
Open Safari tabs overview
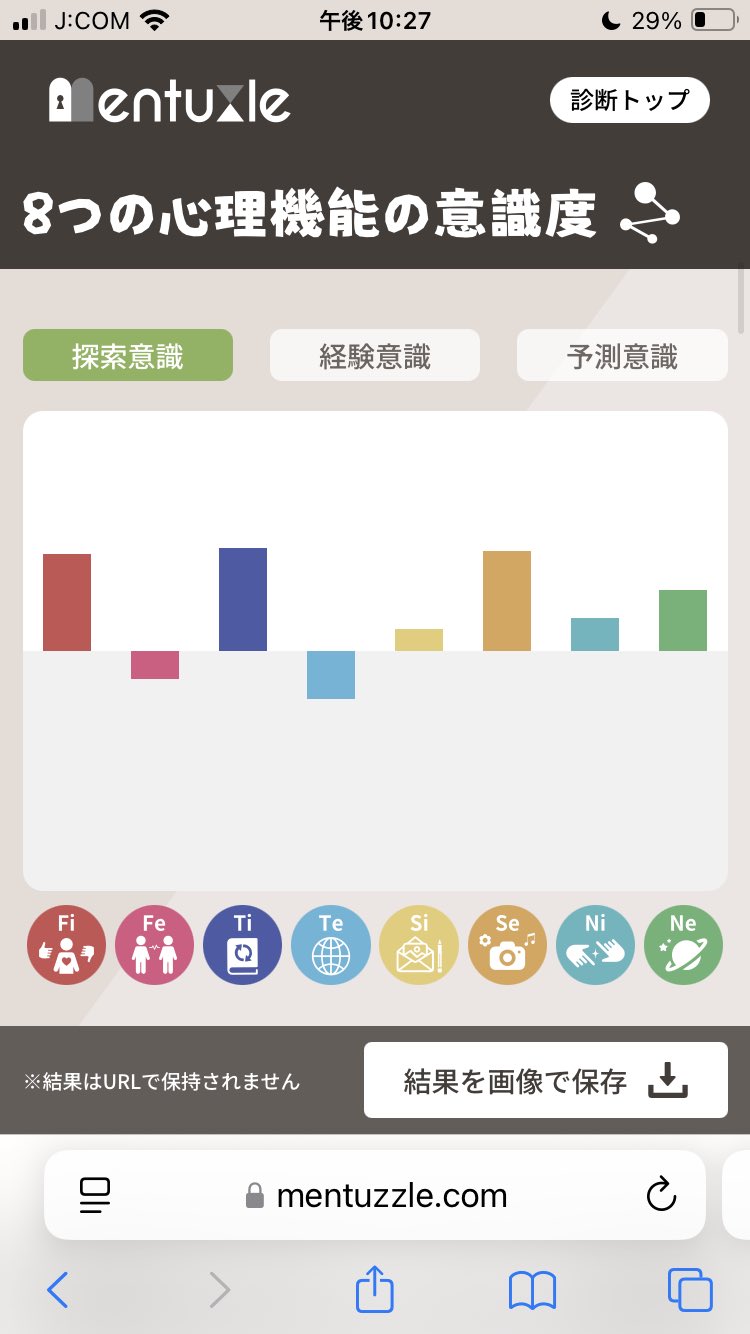click(690, 1290)
